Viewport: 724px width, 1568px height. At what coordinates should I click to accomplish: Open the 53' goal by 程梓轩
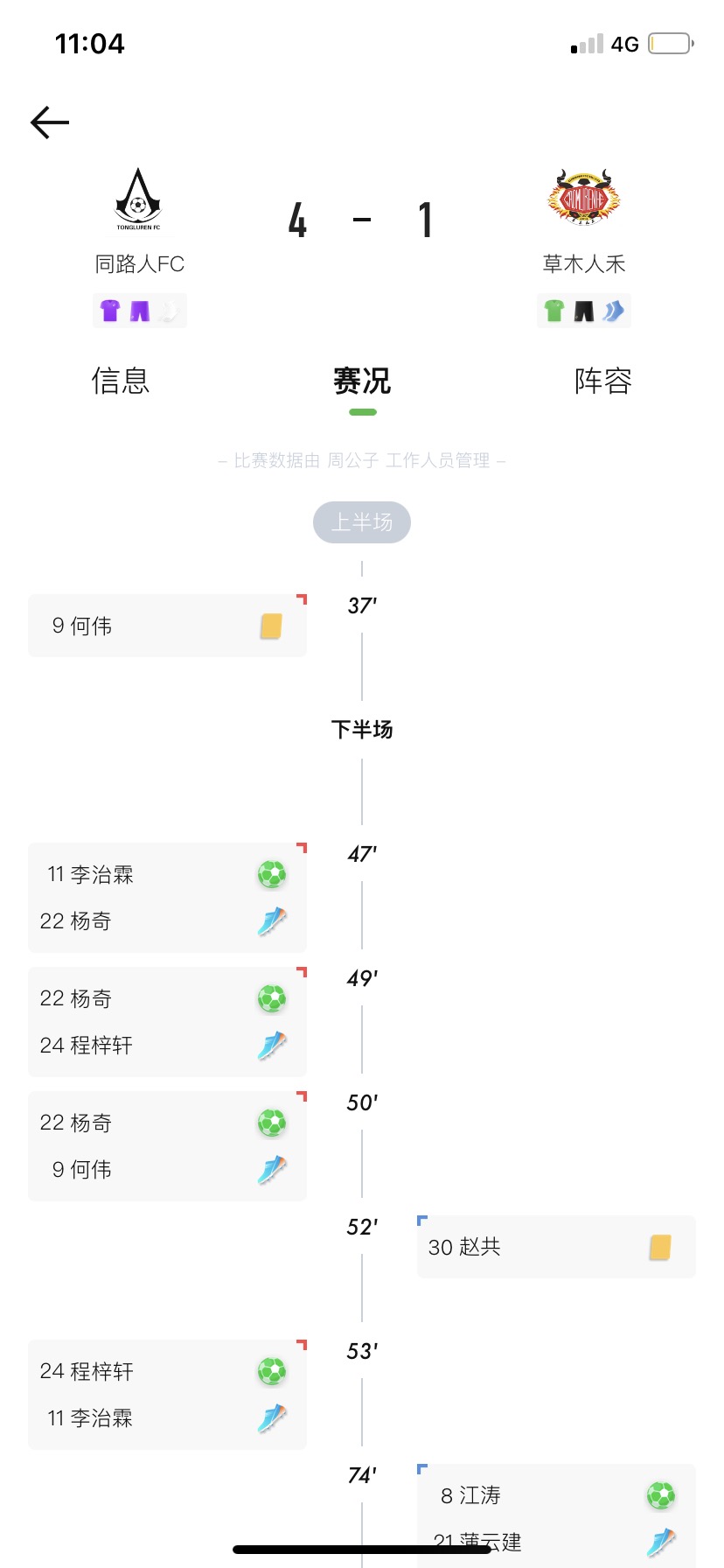point(167,1395)
